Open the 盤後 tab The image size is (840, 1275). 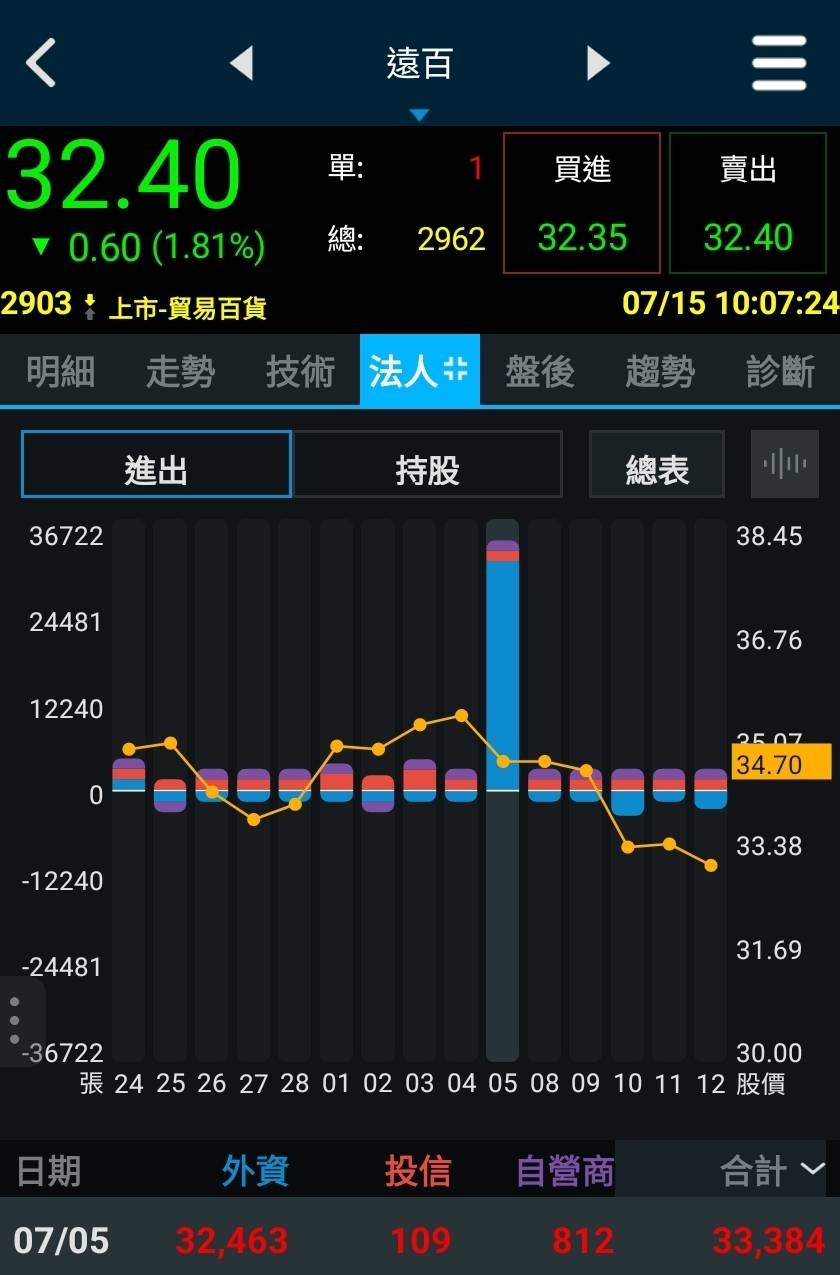[x=540, y=371]
